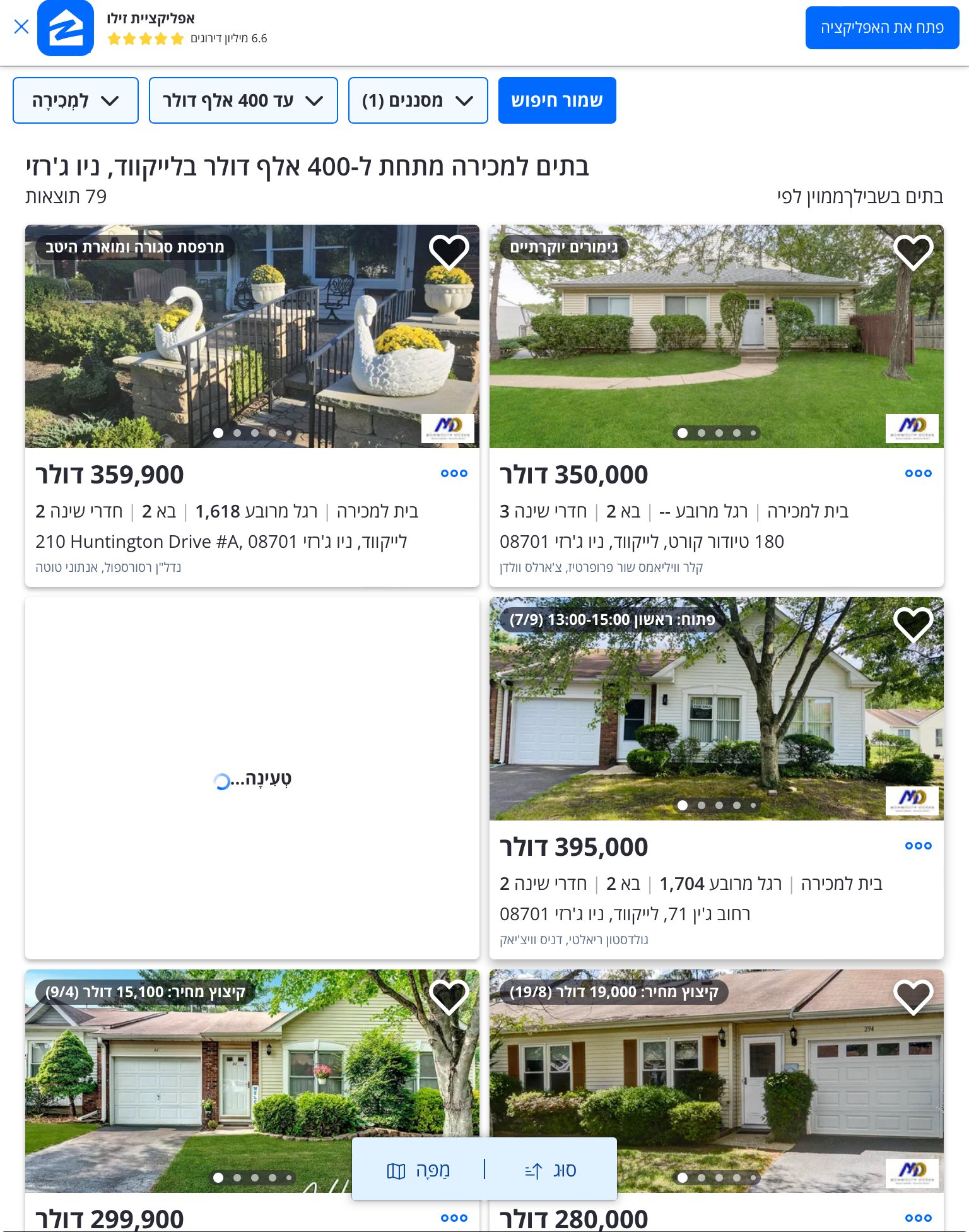Switch to map view with מַפָּה

pyautogui.click(x=418, y=1170)
